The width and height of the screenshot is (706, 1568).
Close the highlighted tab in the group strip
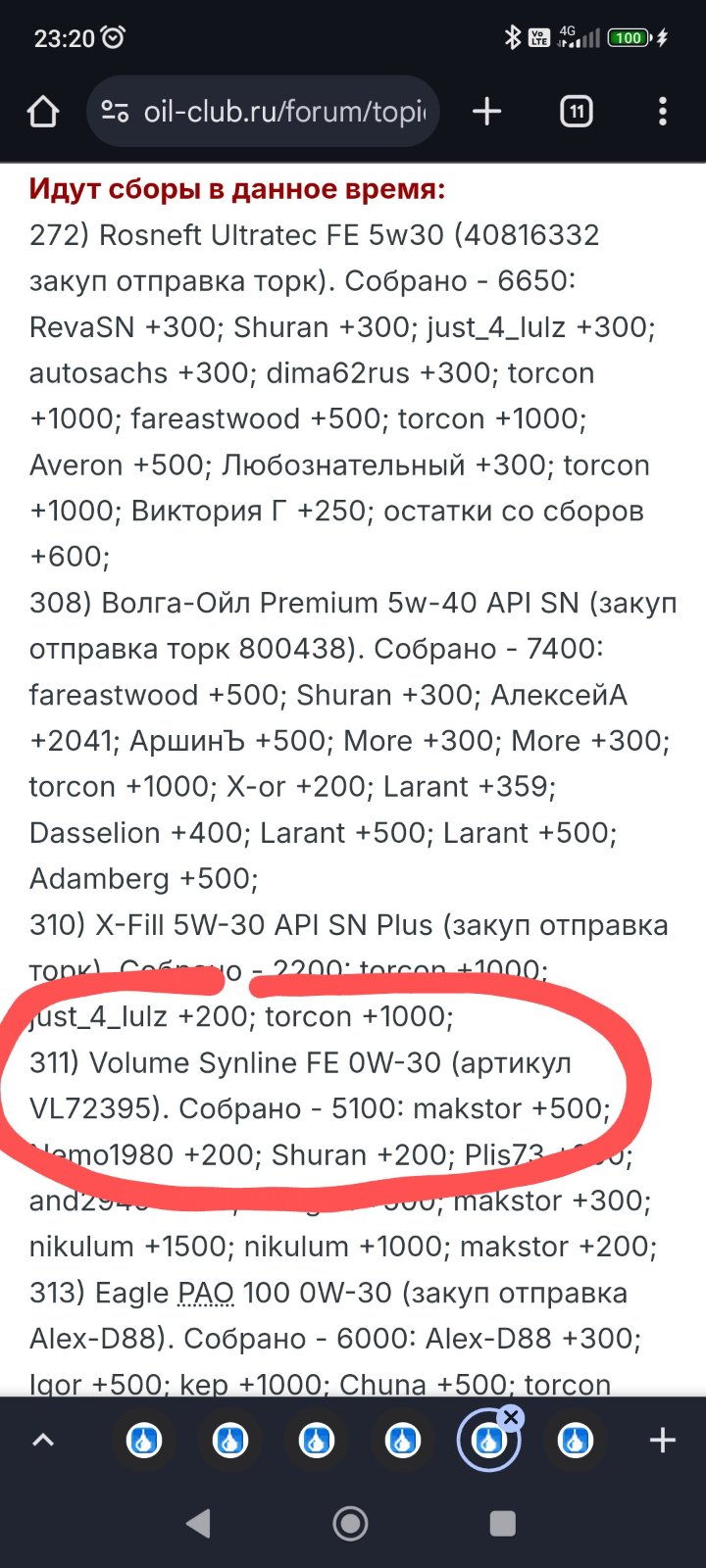click(x=511, y=1417)
